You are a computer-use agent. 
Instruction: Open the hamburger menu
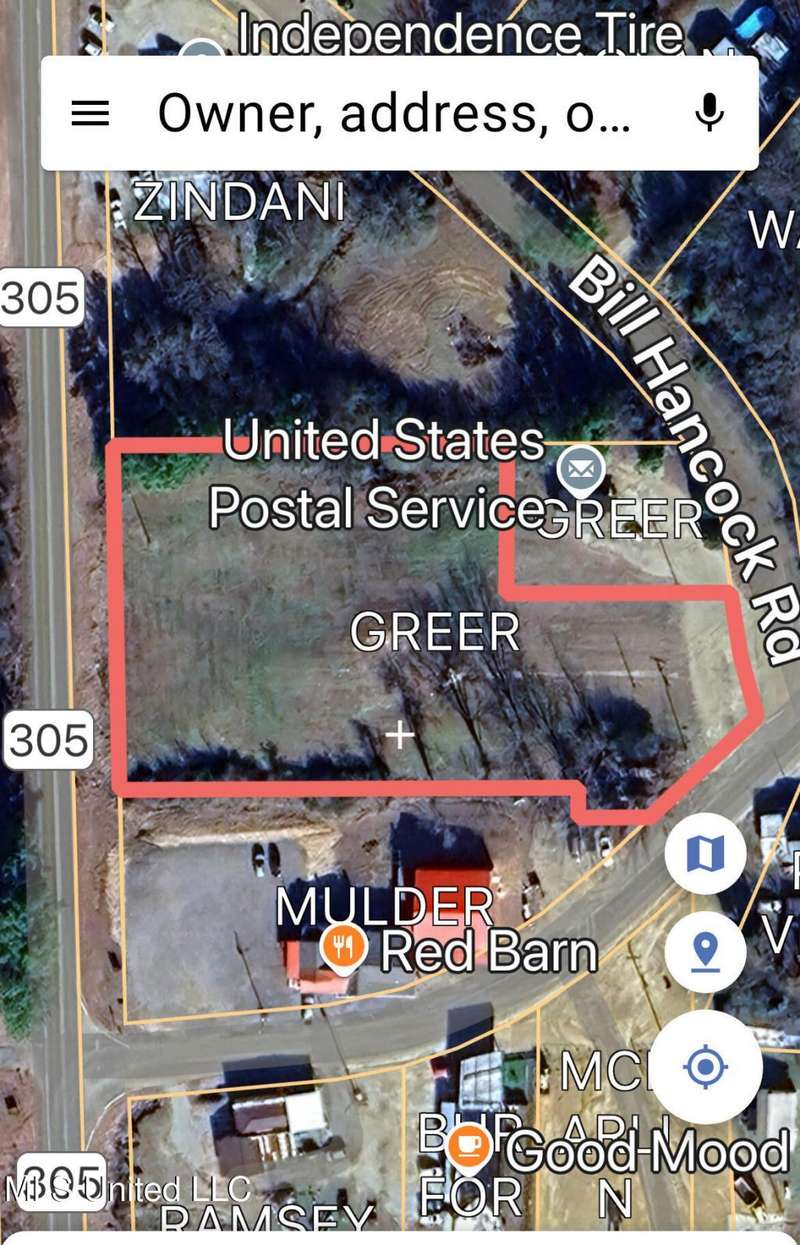[x=90, y=115]
